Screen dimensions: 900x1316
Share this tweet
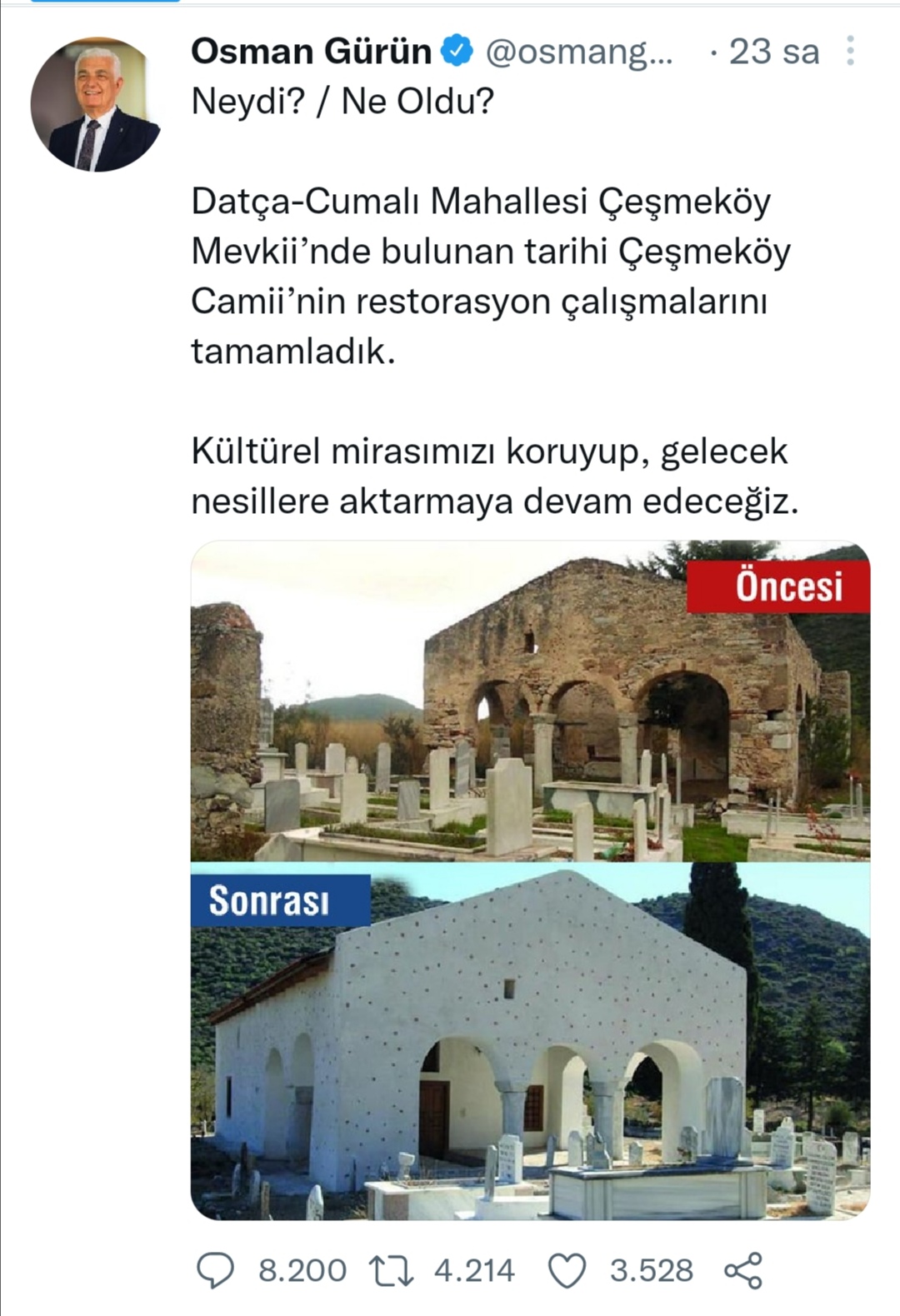[x=743, y=1271]
